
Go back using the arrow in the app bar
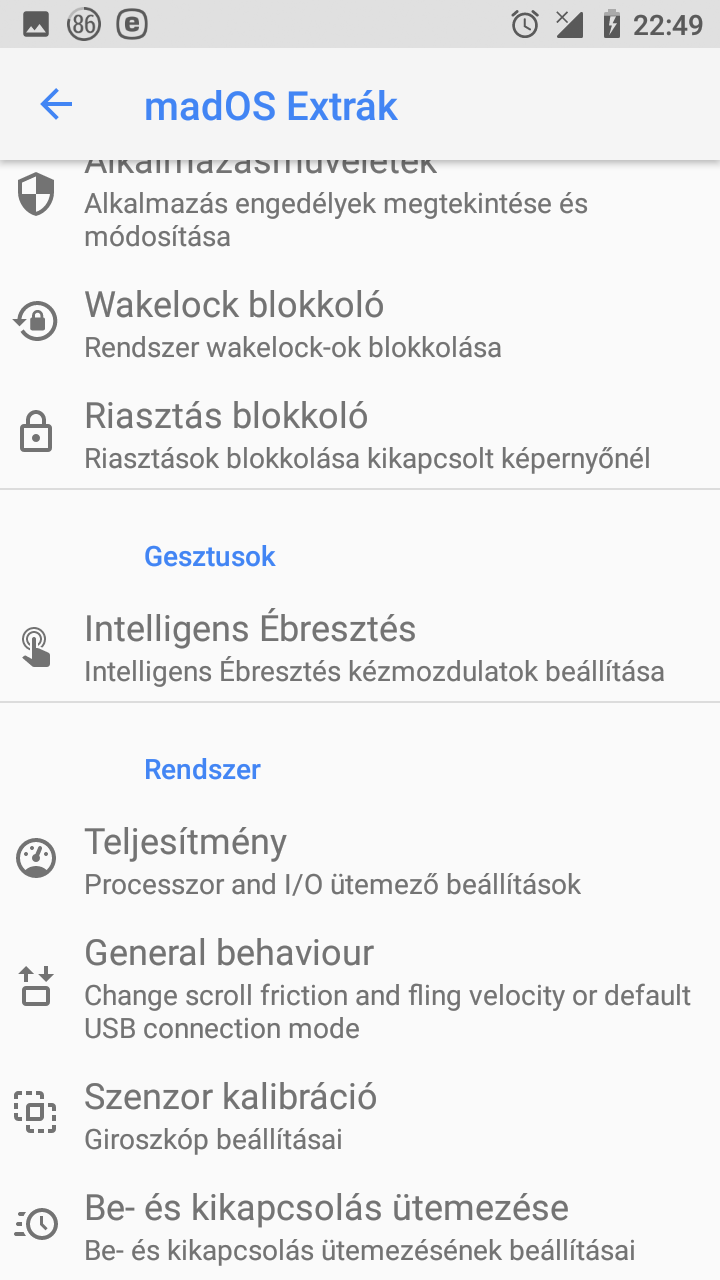[56, 105]
